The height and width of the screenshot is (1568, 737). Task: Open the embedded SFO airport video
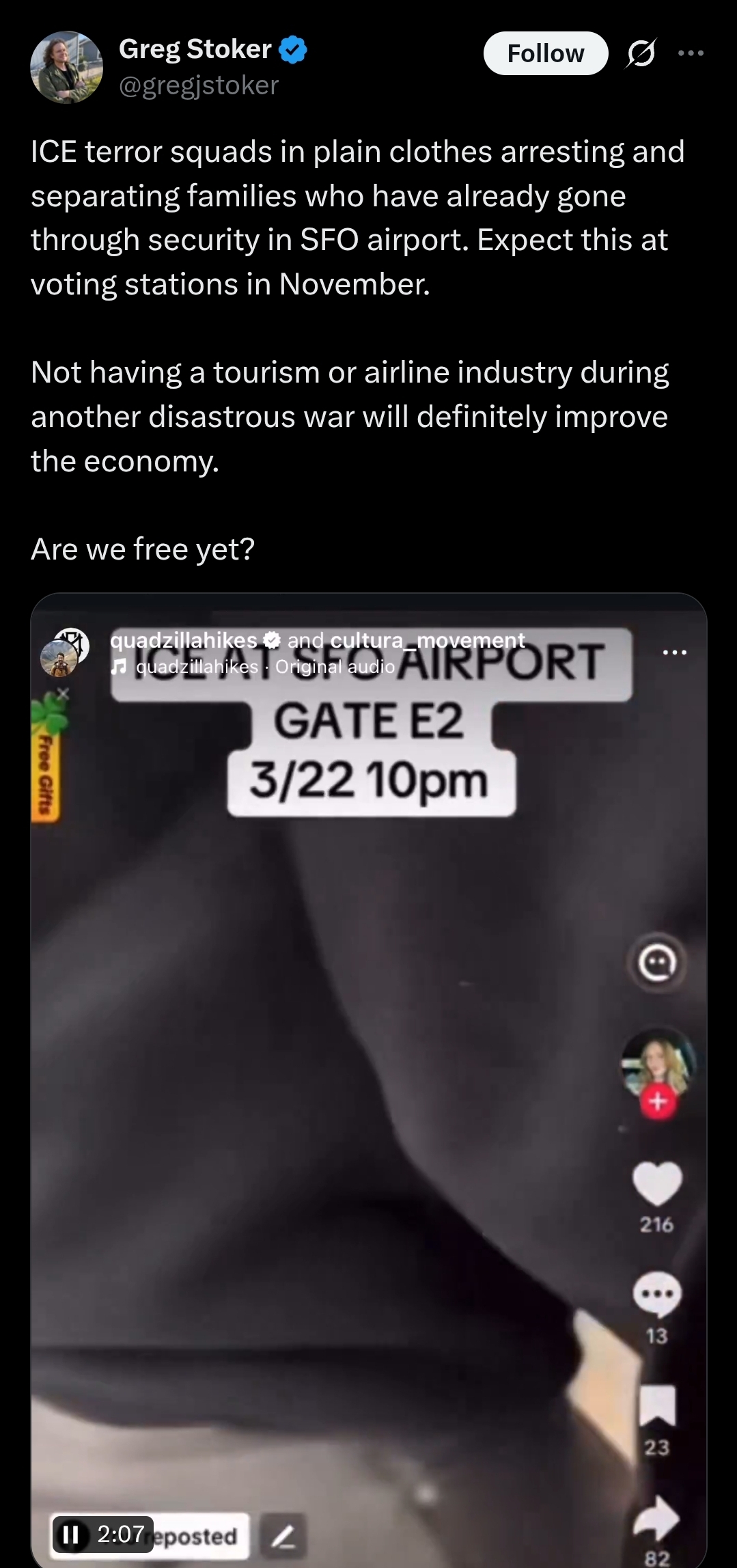[369, 1079]
